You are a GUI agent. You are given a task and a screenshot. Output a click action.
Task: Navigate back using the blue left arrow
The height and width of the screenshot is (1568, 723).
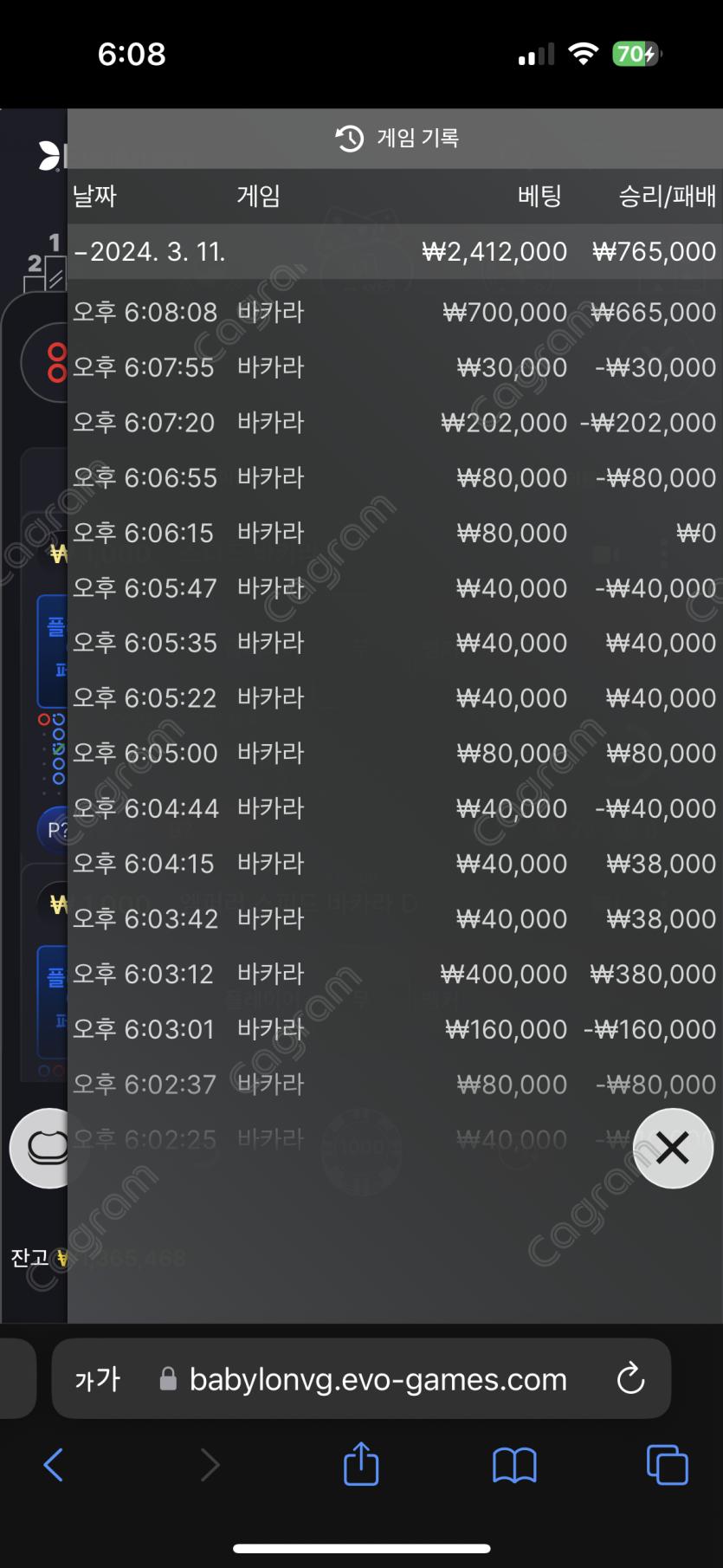pos(52,1465)
